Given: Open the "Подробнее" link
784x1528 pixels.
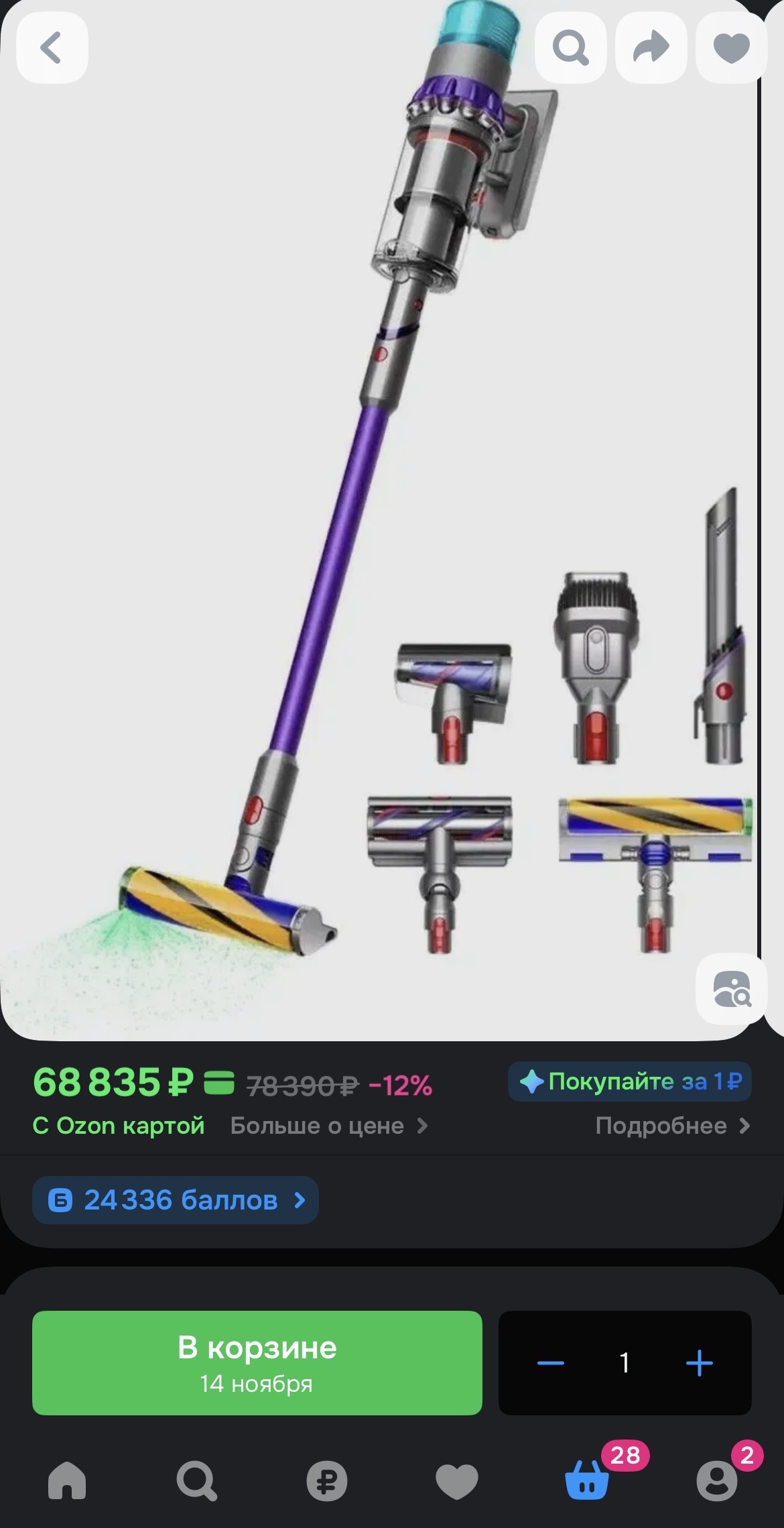Looking at the screenshot, I should [x=672, y=1126].
